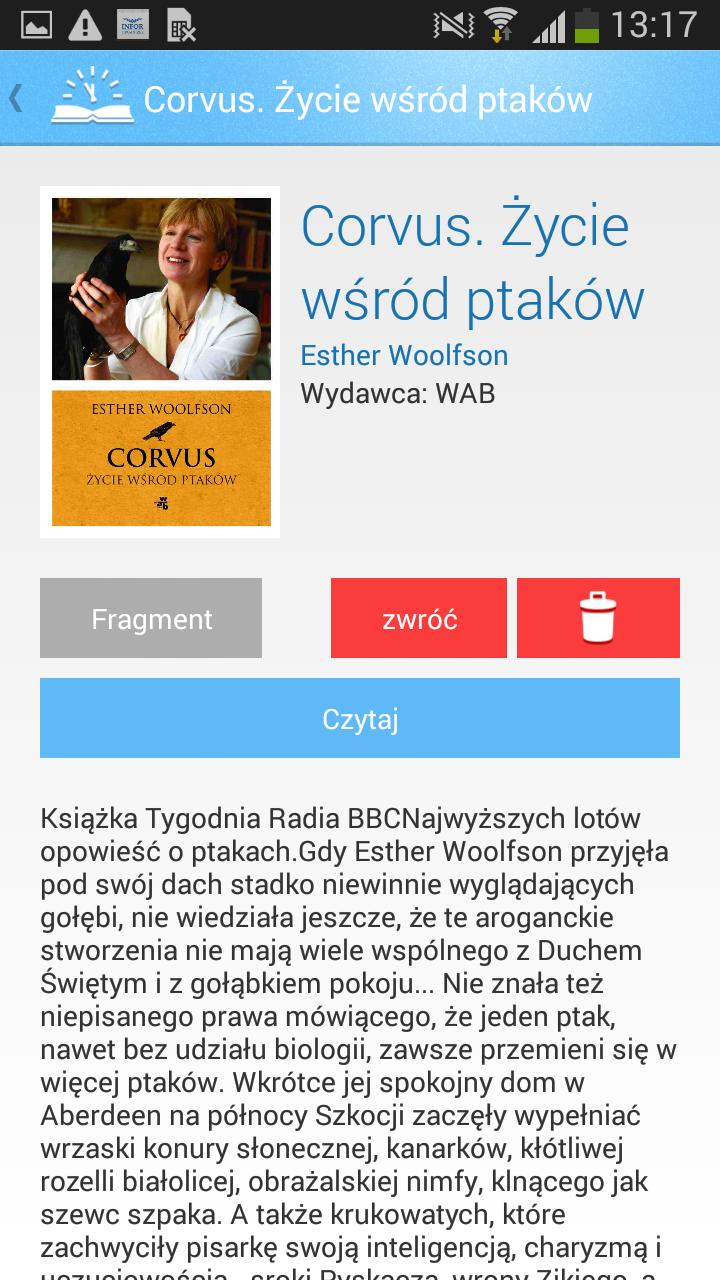Open the Corvus book cover image
The height and width of the screenshot is (1280, 720).
point(160,362)
